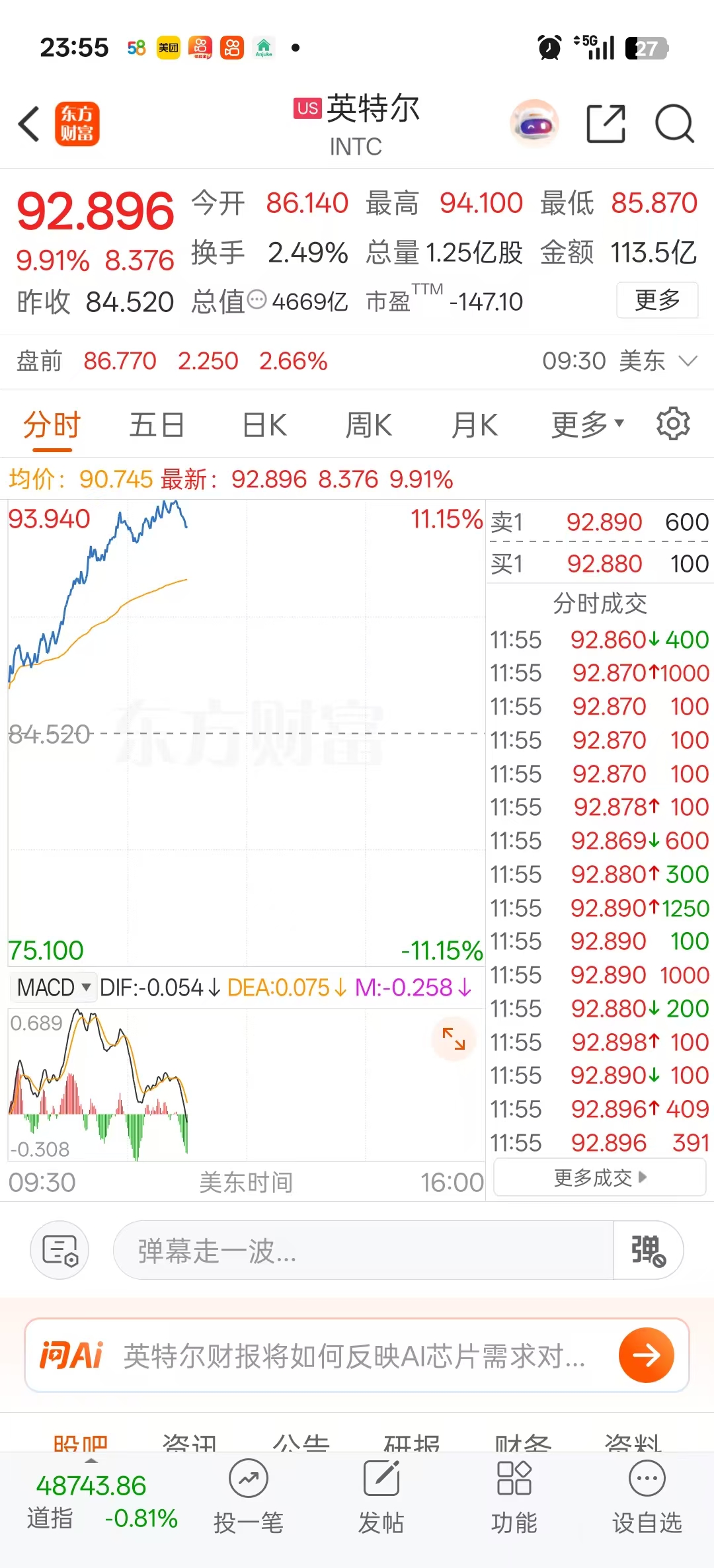This screenshot has width=714, height=1568.
Task: Open the 更多 chart period dropdown
Action: coord(587,424)
